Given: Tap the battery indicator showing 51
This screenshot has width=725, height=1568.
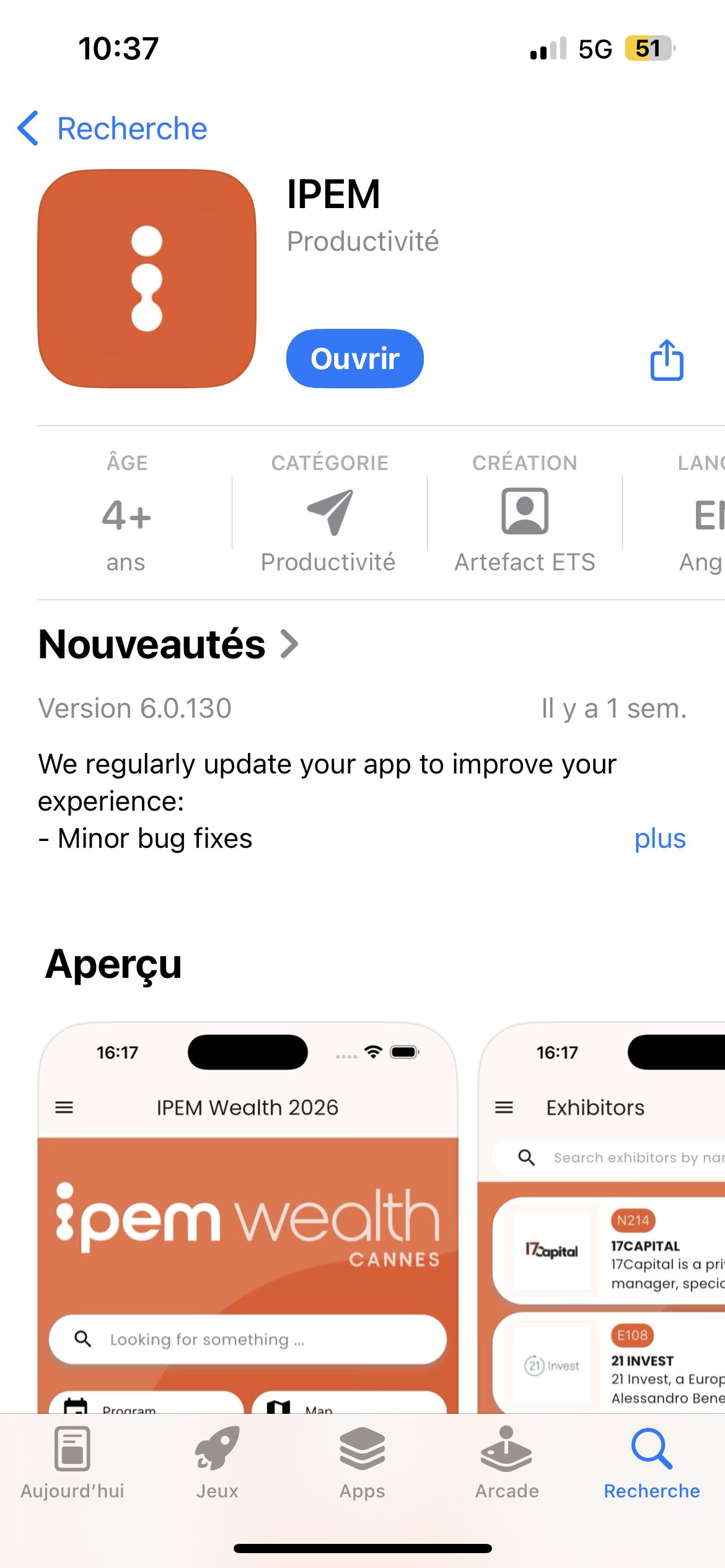Looking at the screenshot, I should click(649, 46).
